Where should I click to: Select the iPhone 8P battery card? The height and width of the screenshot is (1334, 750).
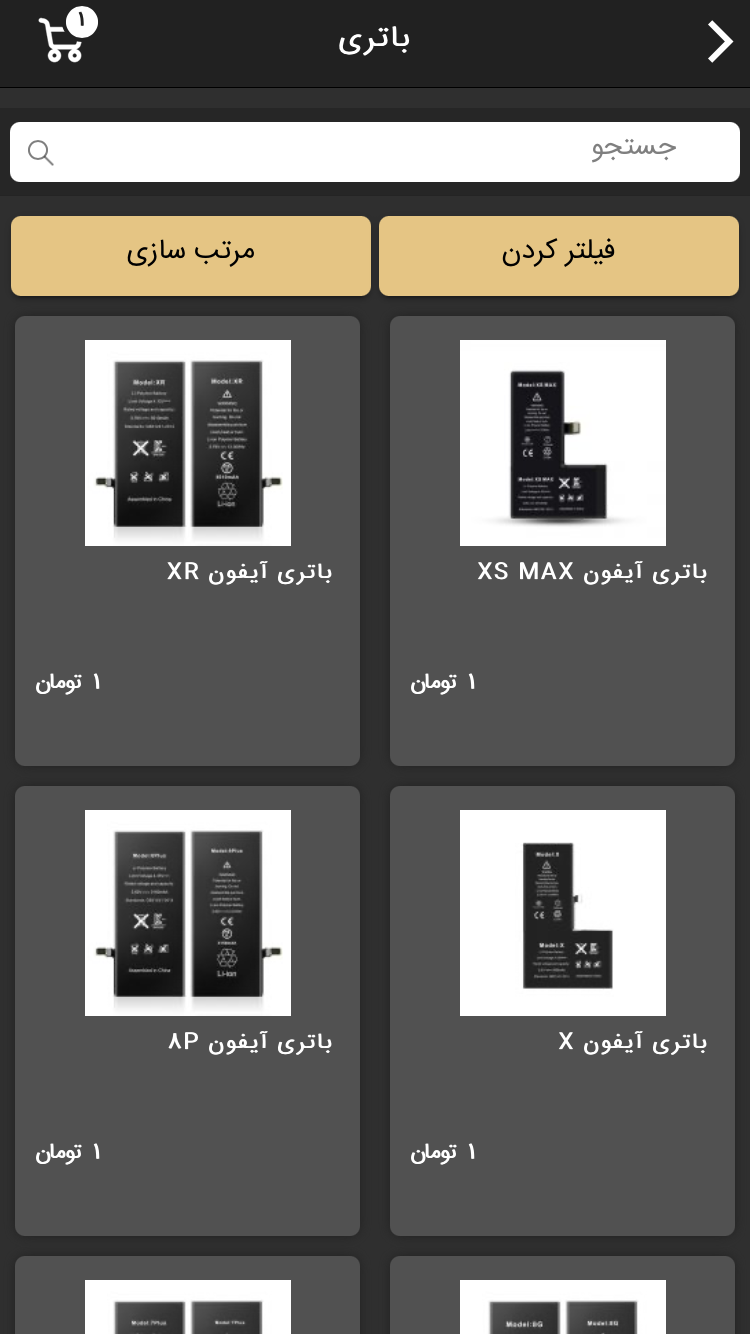[x=187, y=1010]
